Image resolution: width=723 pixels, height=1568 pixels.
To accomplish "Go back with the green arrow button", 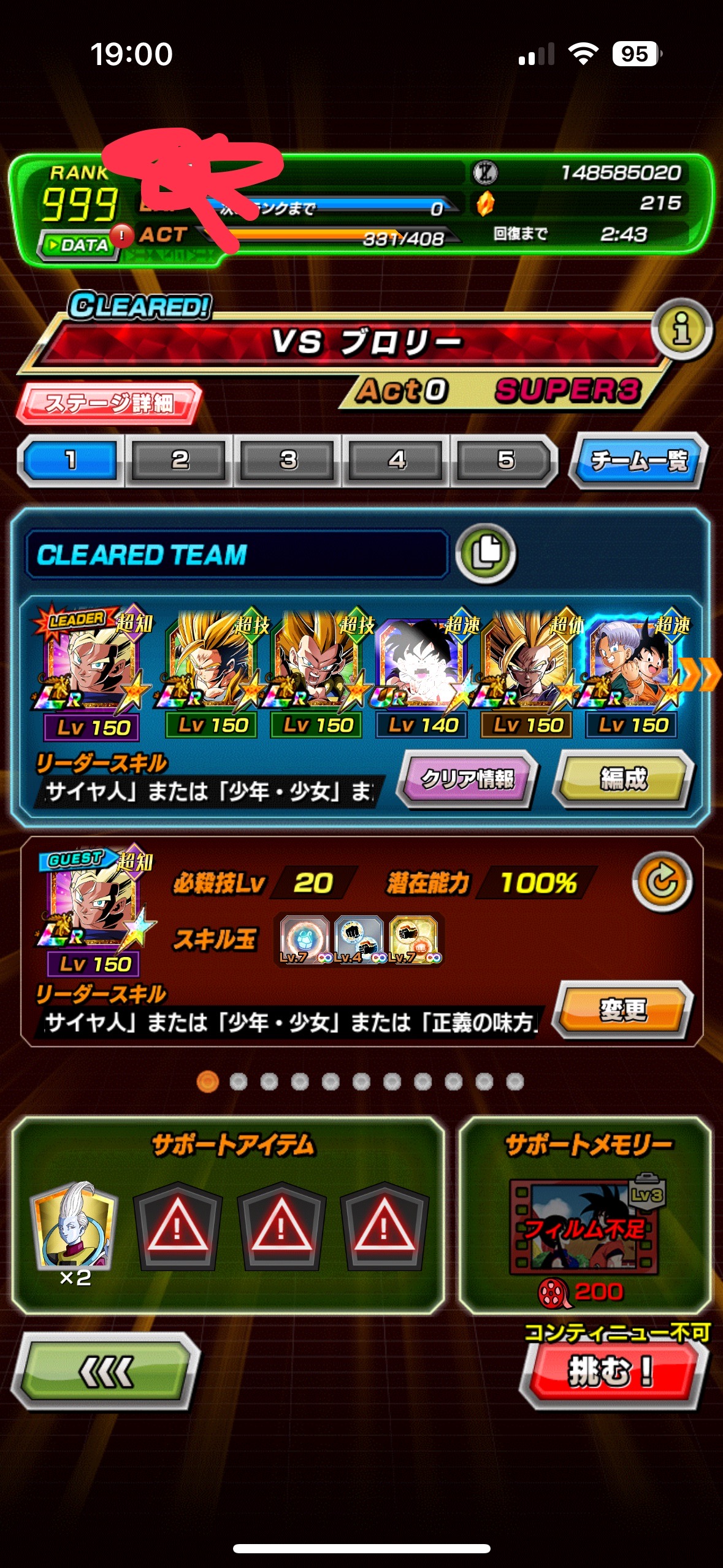I will click(x=105, y=1371).
